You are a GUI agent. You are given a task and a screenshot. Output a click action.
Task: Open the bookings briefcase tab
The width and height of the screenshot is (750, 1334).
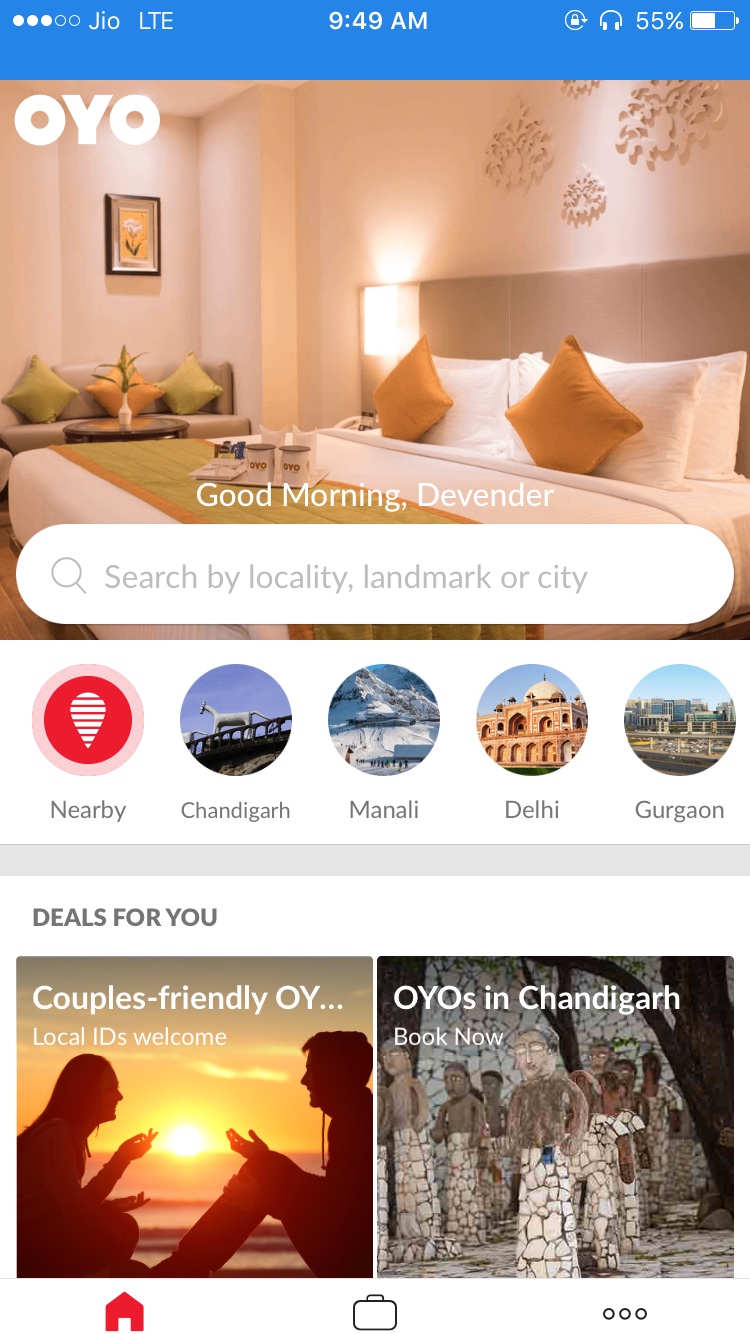point(375,1312)
